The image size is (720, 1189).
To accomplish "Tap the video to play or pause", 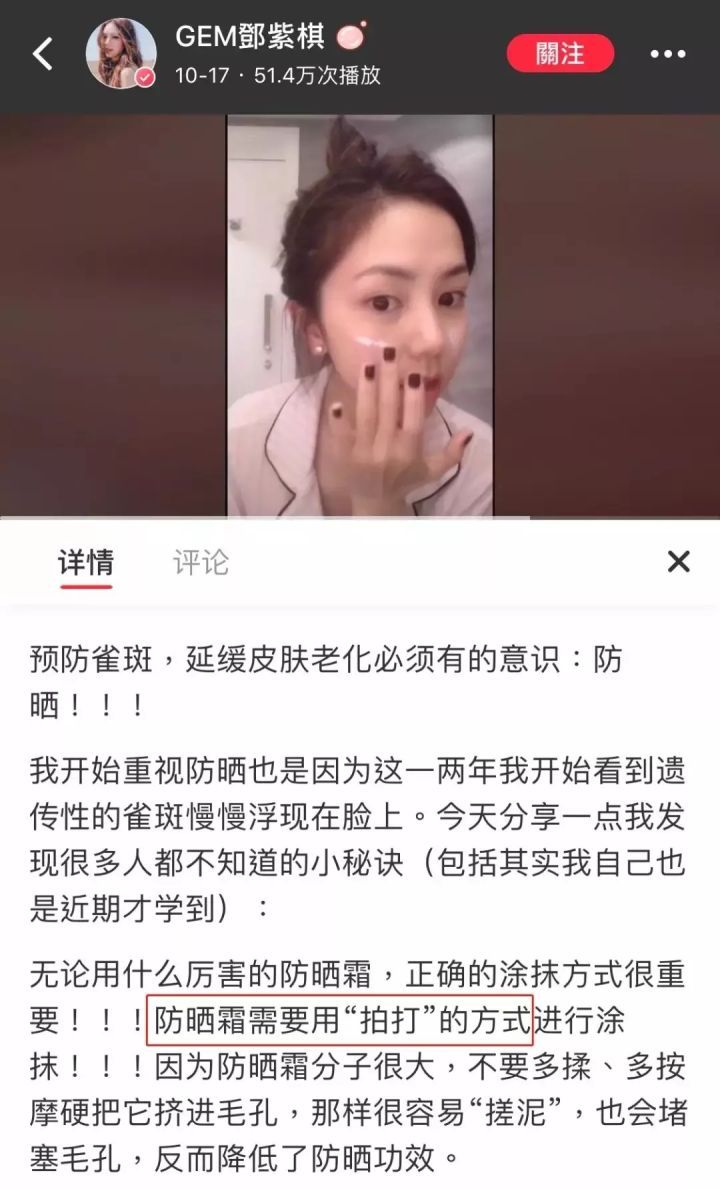I will [x=360, y=315].
